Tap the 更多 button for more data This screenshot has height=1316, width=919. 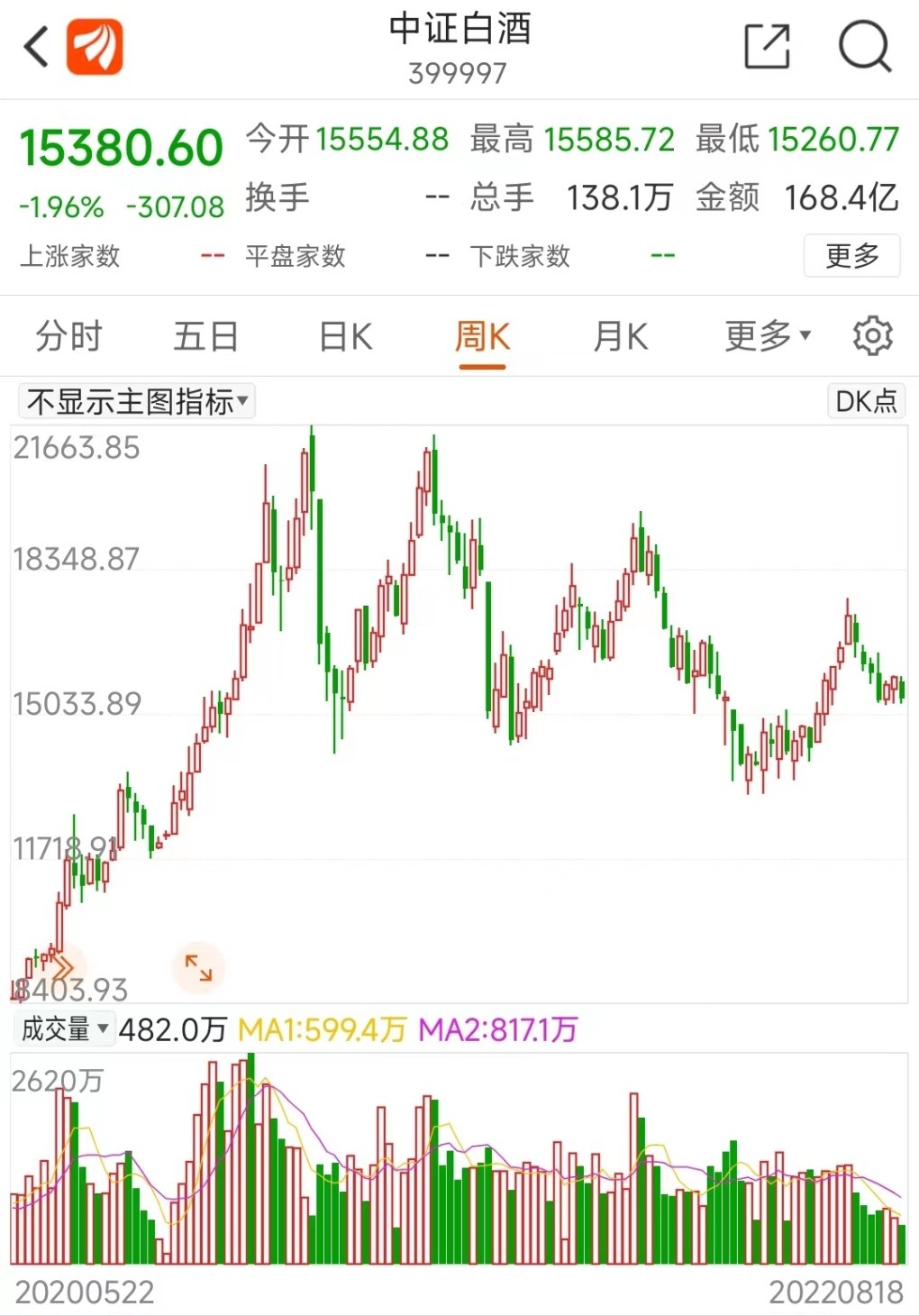[x=852, y=256]
